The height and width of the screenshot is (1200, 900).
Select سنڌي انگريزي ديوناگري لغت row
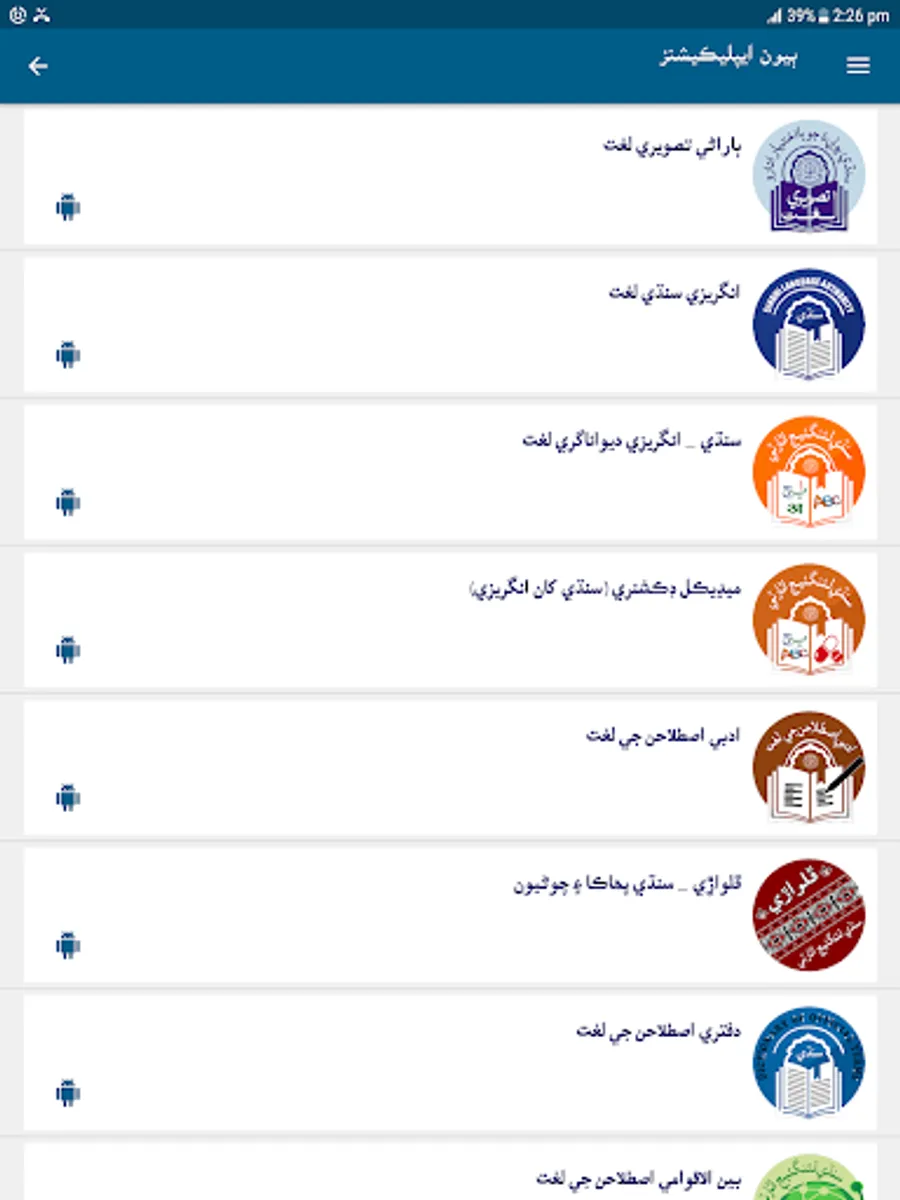click(450, 472)
